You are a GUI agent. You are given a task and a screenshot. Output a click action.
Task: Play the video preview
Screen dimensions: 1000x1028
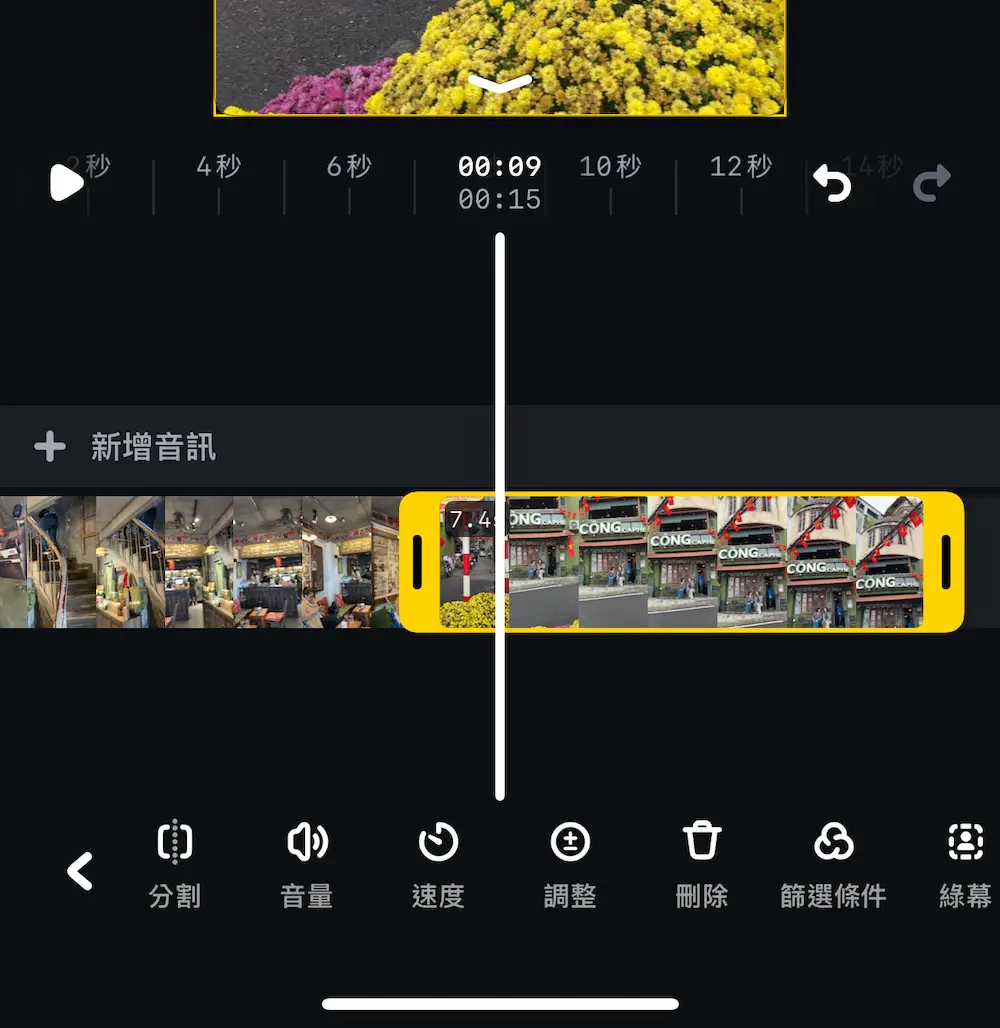66,183
